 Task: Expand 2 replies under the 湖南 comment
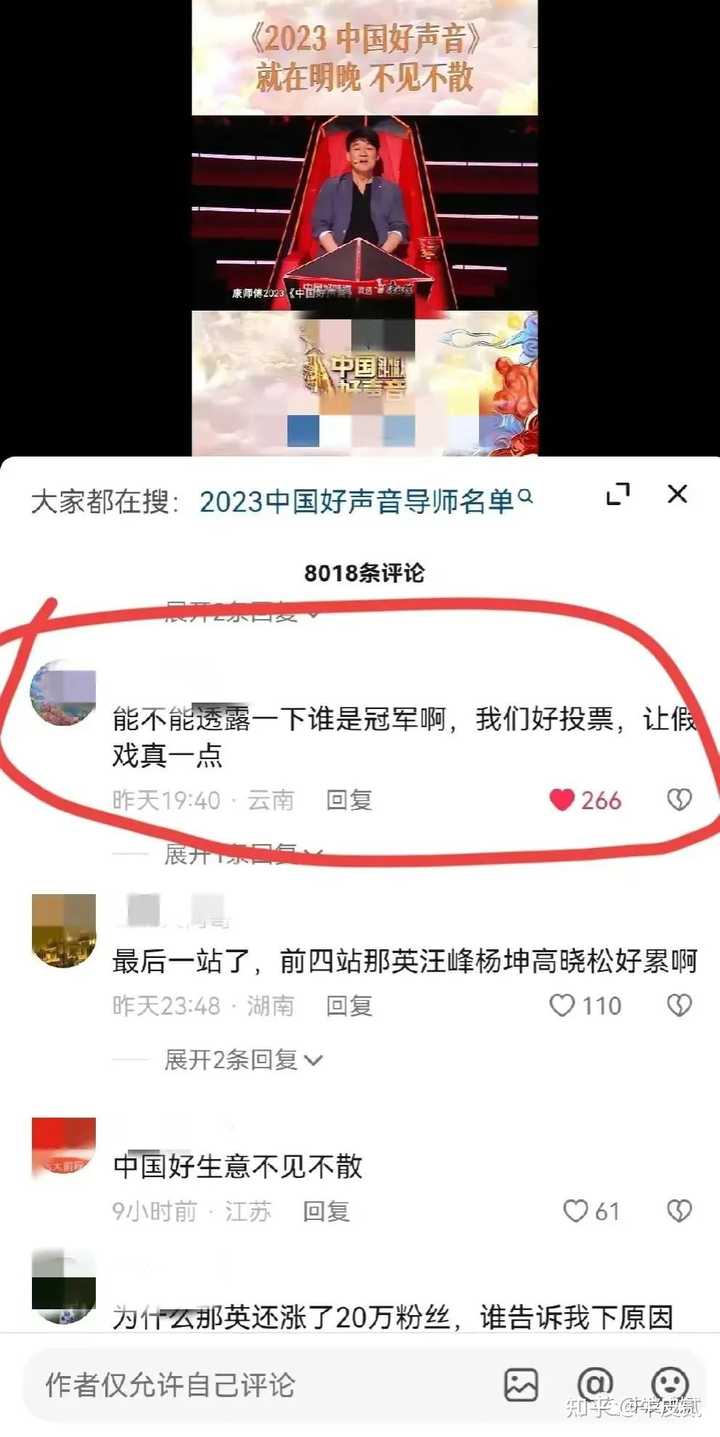pos(244,1059)
